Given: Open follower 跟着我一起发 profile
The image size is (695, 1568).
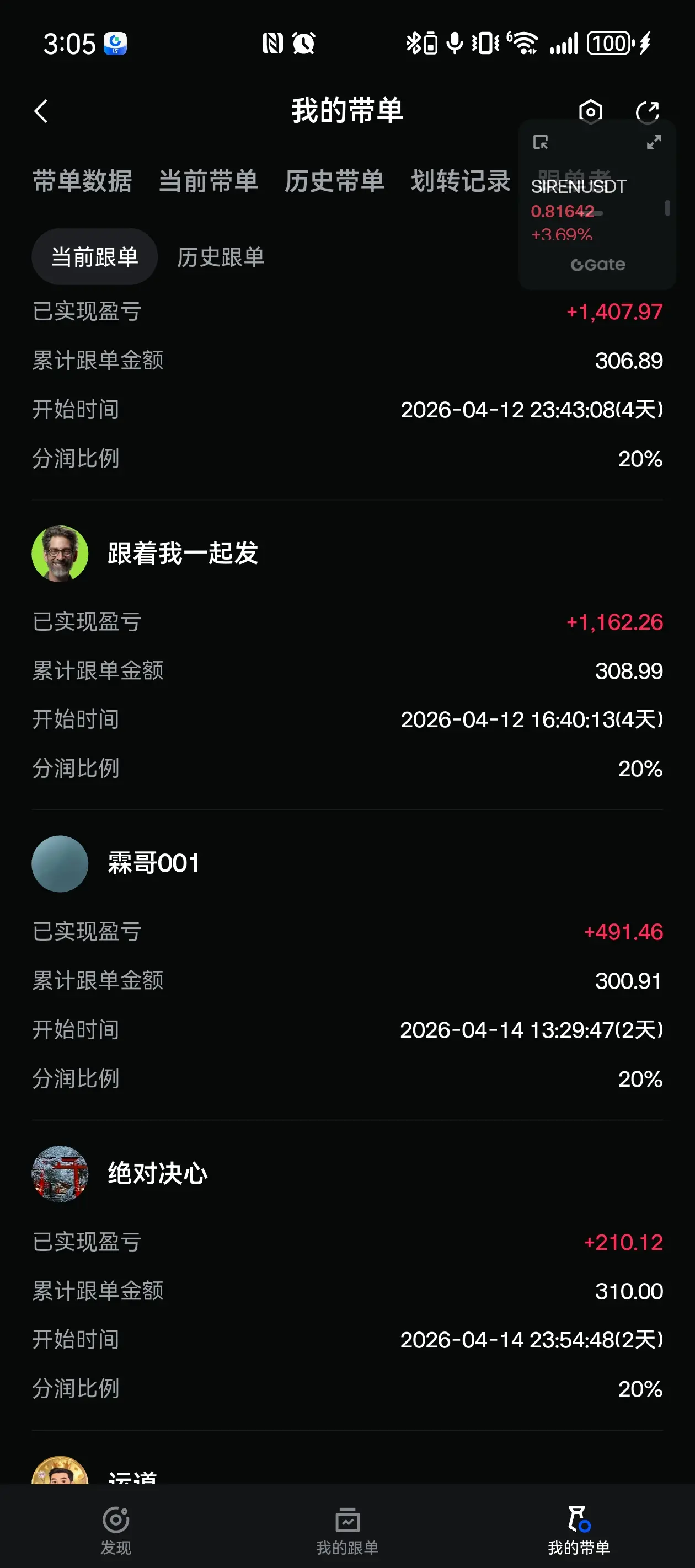Looking at the screenshot, I should click(x=182, y=554).
